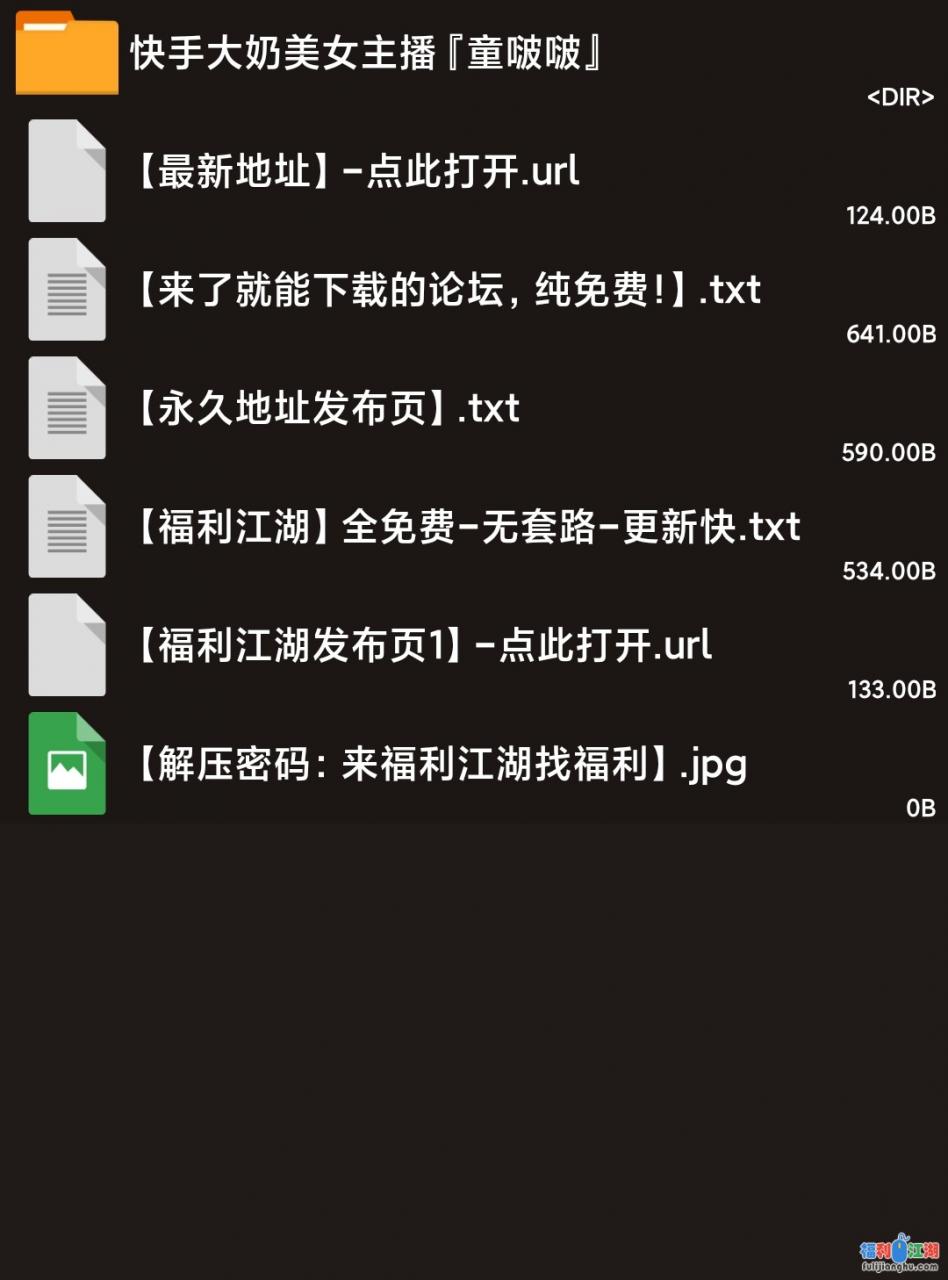This screenshot has height=1280, width=948.
Task: Open the green image icon for the 解压密码 jpg
Action: point(66,763)
